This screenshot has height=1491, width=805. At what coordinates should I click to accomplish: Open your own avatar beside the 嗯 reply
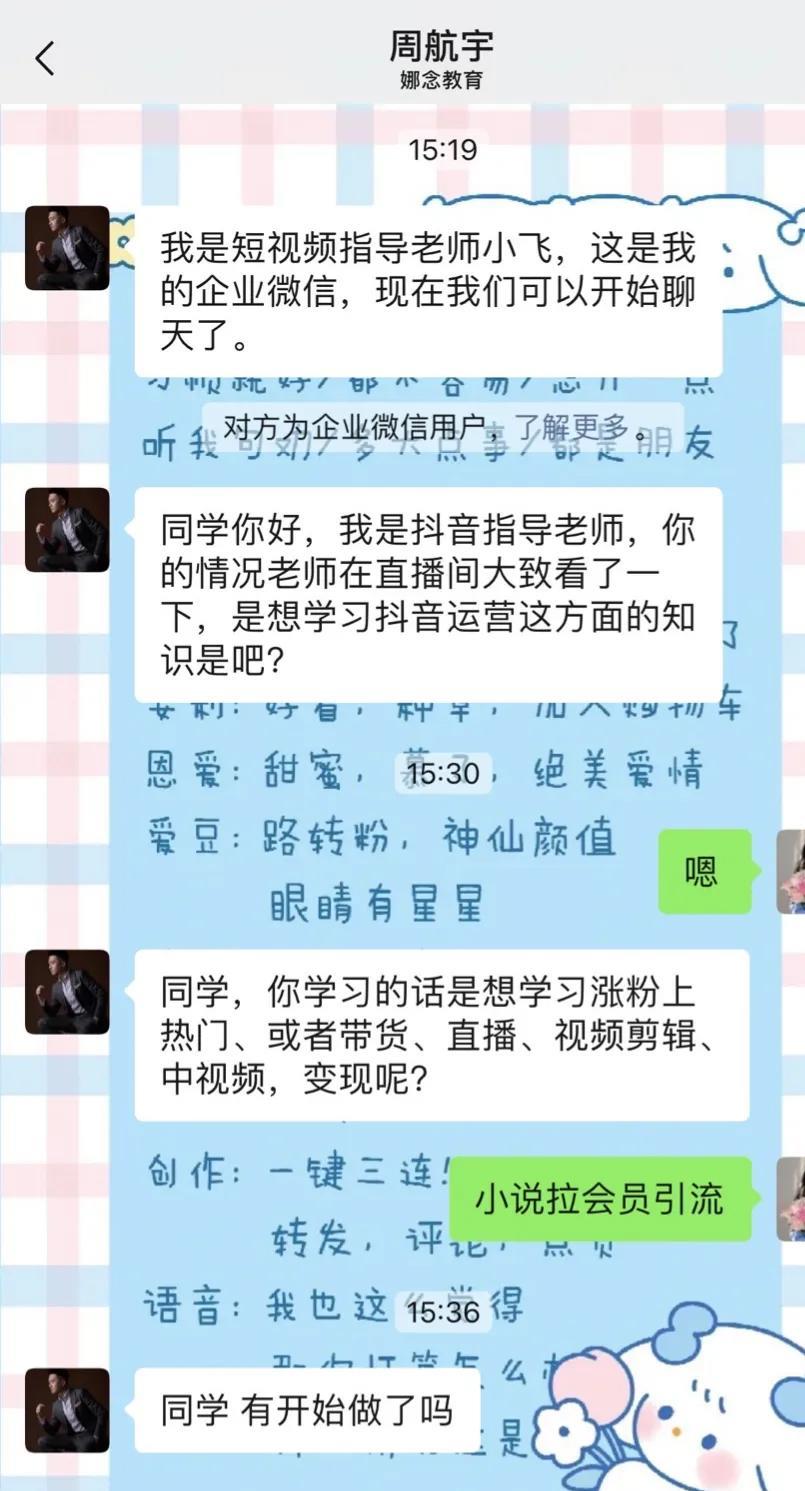pos(790,871)
